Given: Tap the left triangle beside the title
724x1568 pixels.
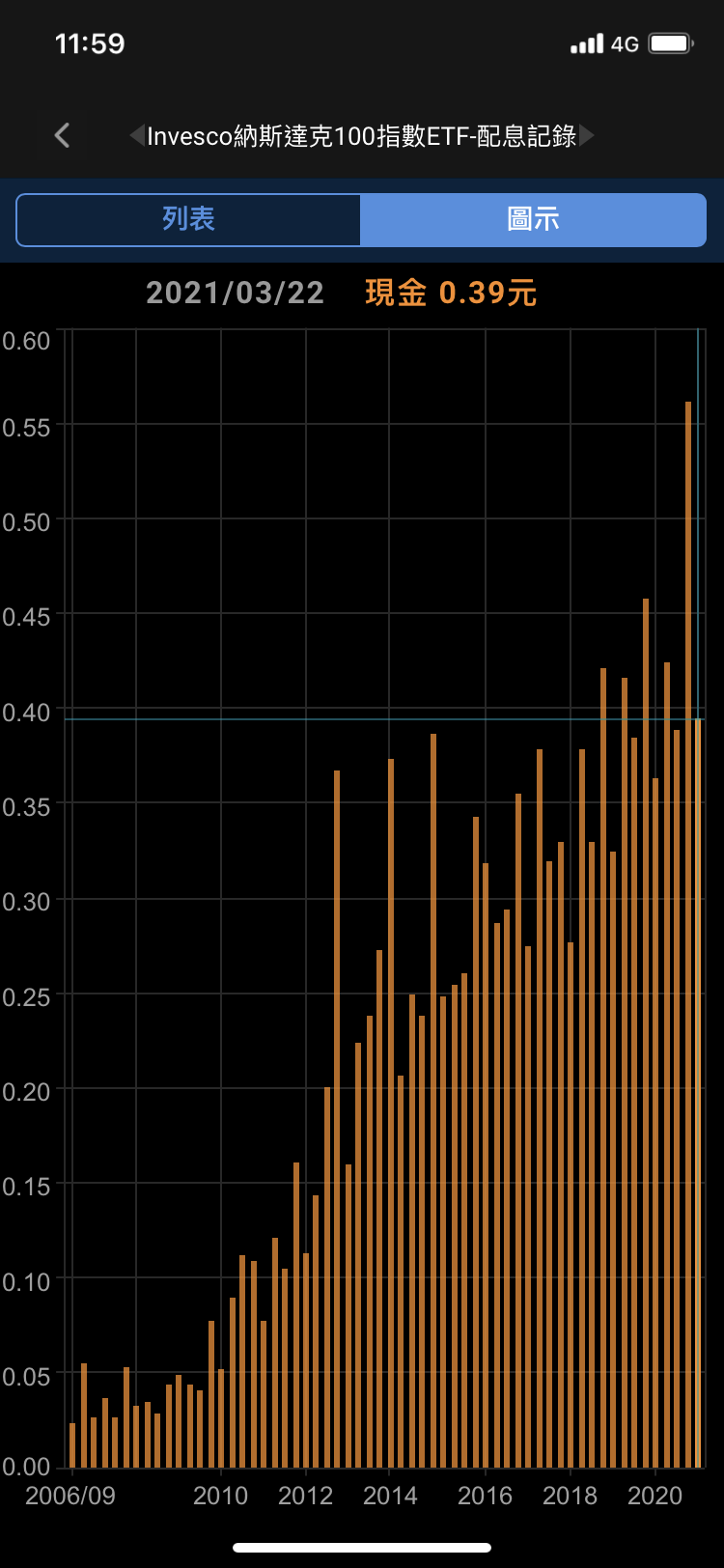Looking at the screenshot, I should [x=136, y=135].
